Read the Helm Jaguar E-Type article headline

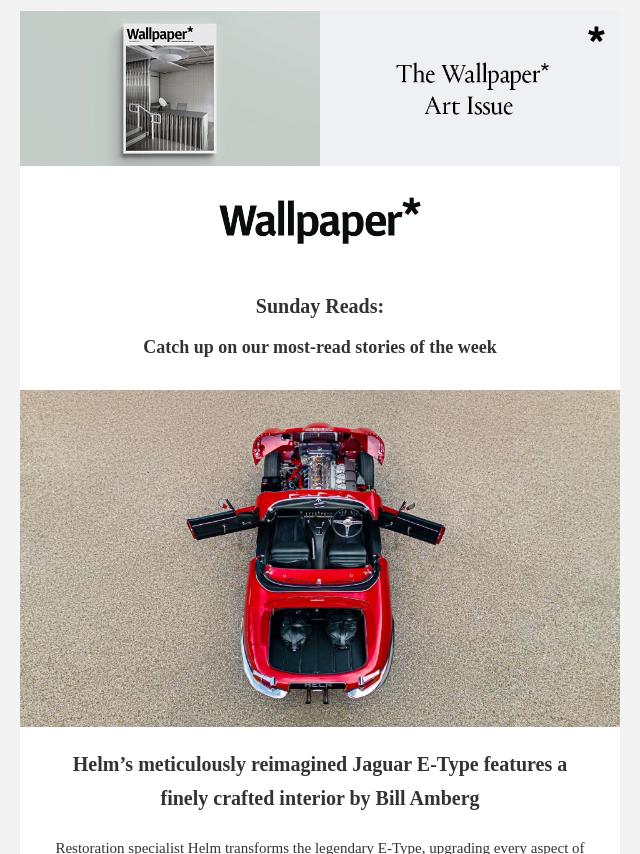(320, 781)
